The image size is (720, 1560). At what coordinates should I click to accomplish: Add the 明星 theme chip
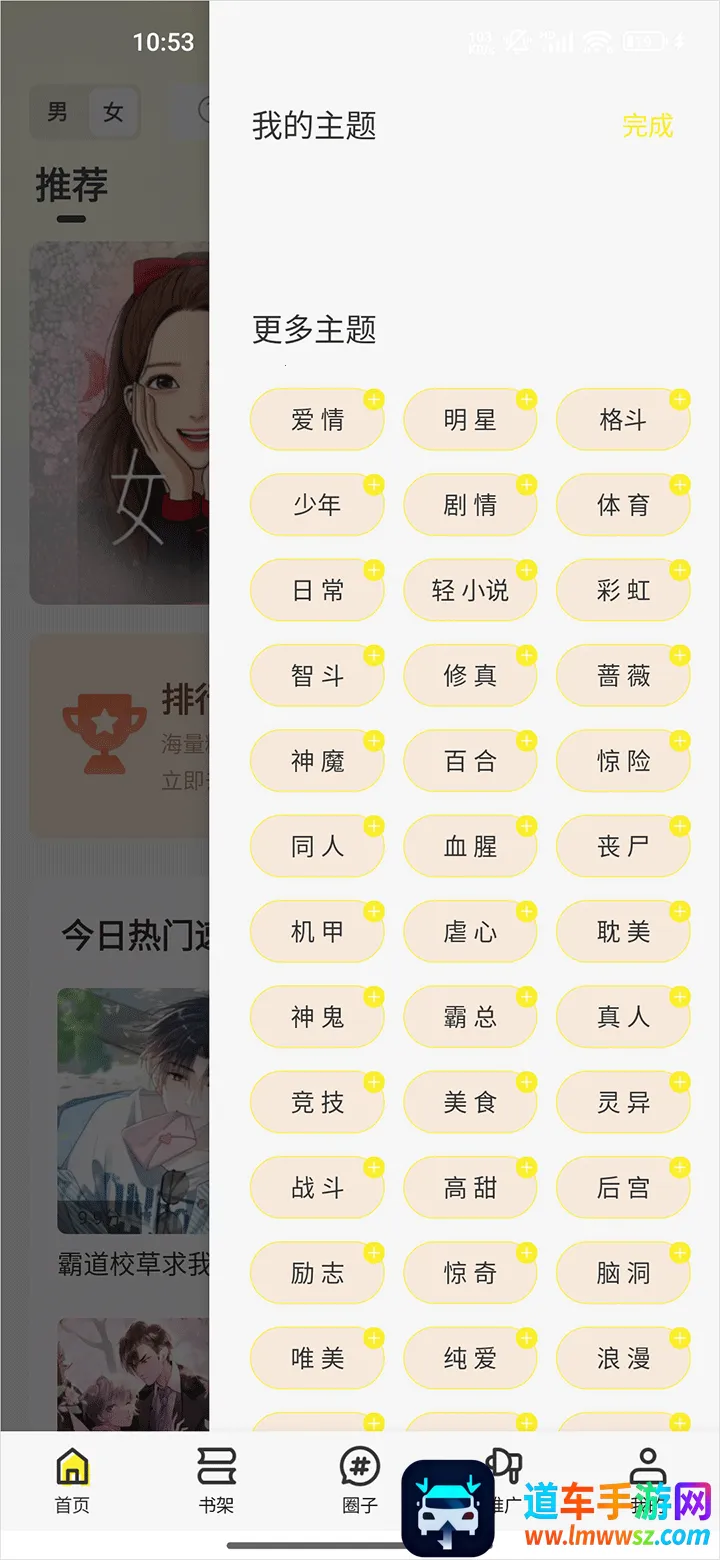click(x=470, y=420)
